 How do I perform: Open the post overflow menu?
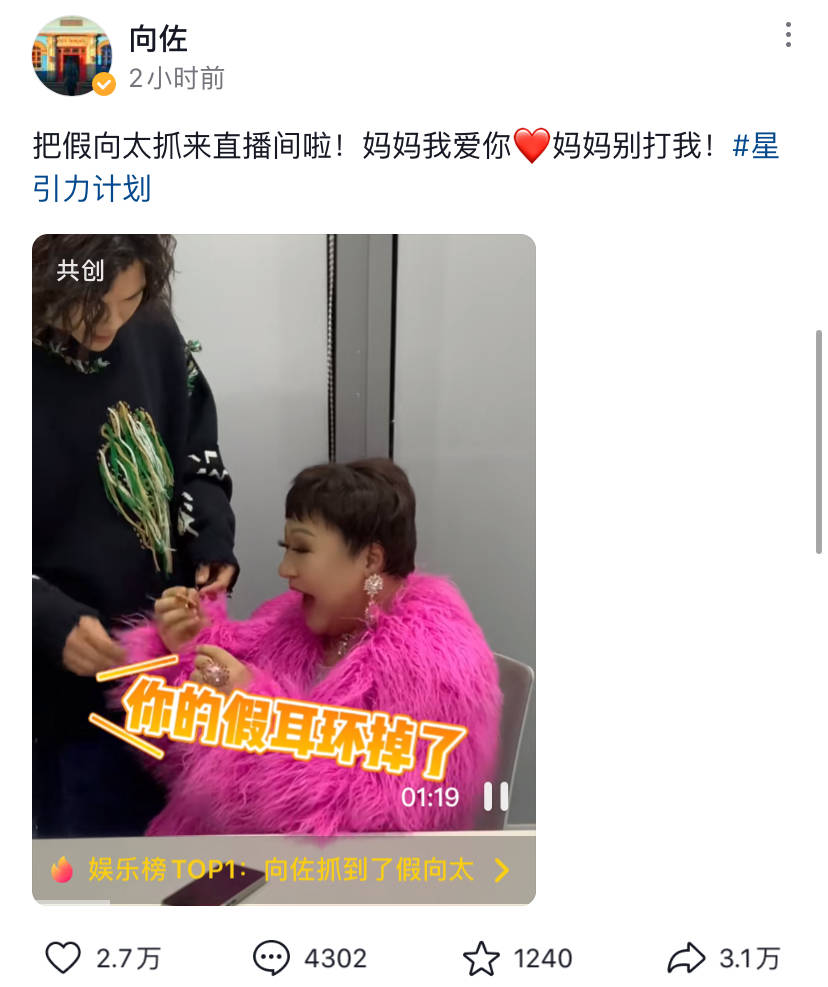[788, 36]
